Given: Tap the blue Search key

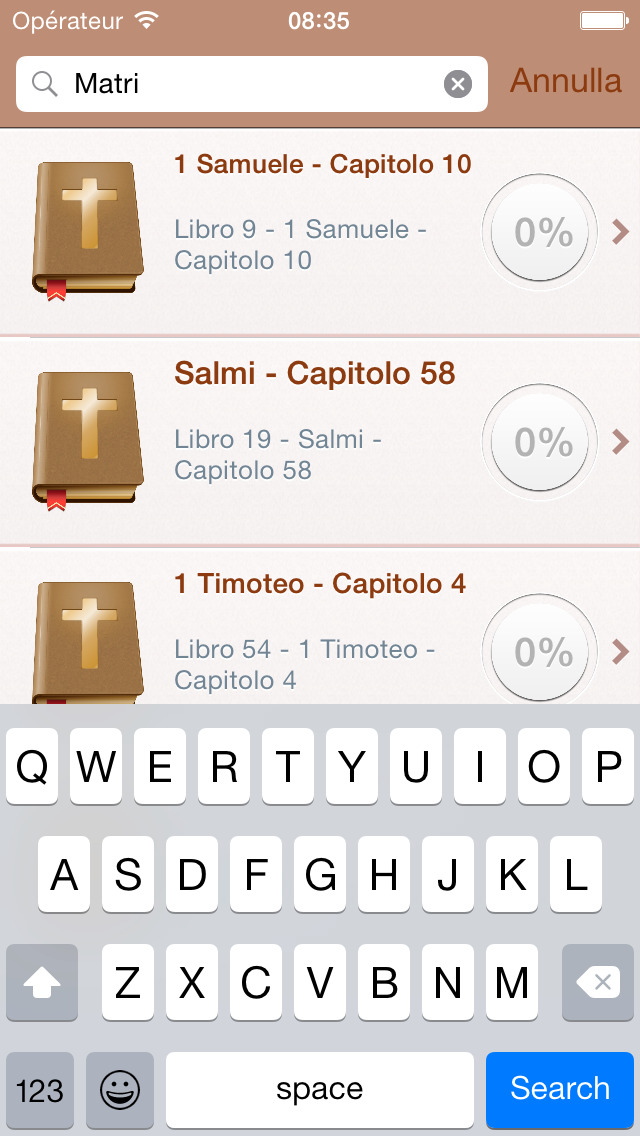Looking at the screenshot, I should (x=559, y=1089).
